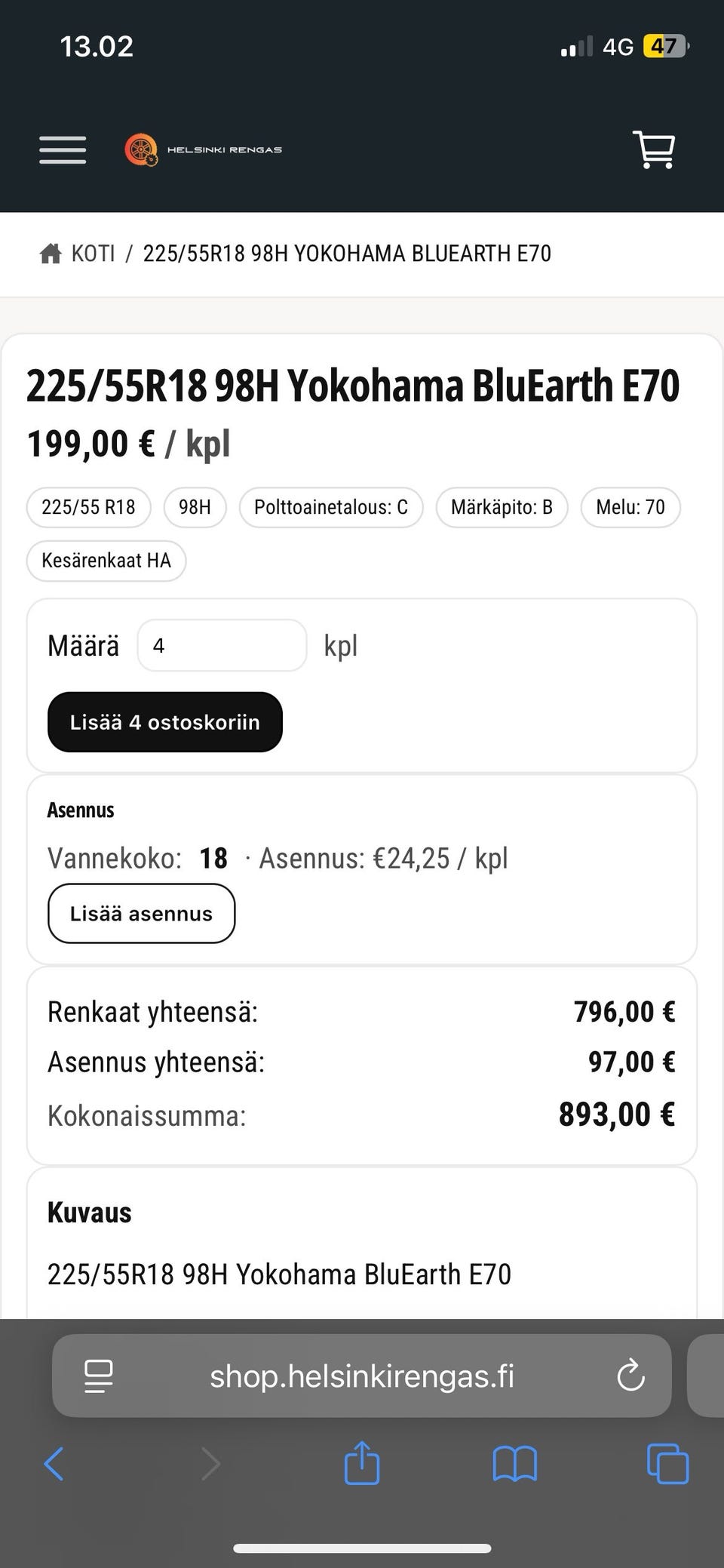This screenshot has height=1568, width=724.
Task: Open the hamburger navigation menu
Action: click(63, 150)
